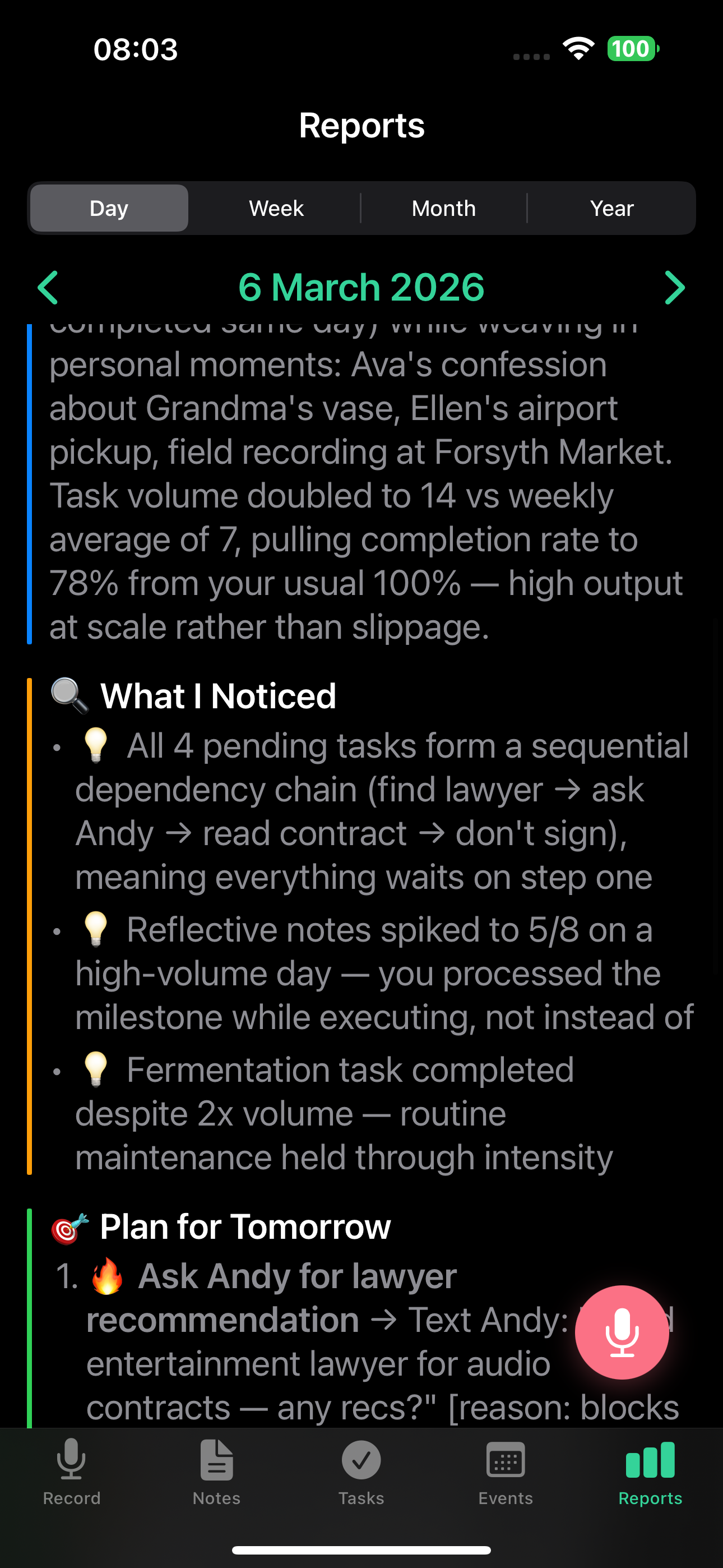Select the Year report tab
Screen dimensions: 723x1568
point(611,207)
